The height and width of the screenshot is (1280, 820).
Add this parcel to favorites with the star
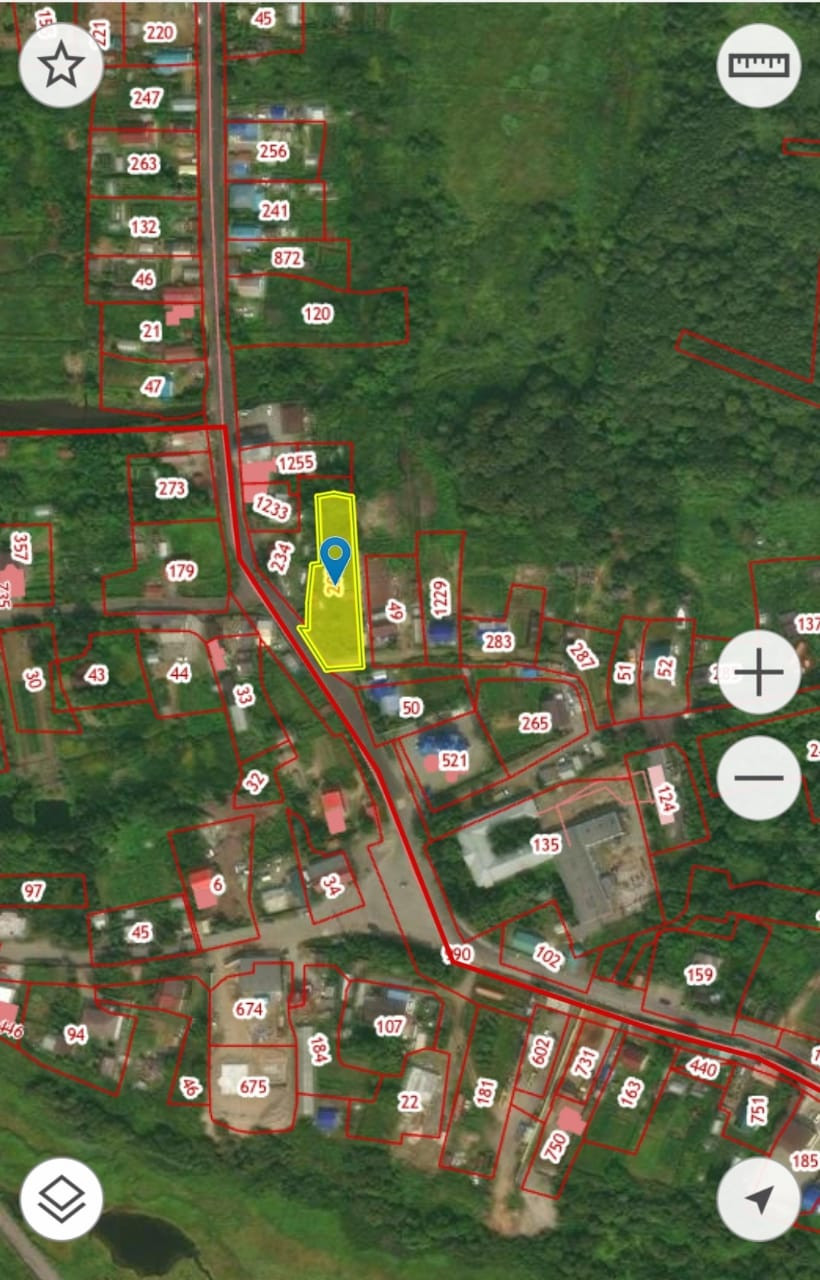pos(61,66)
